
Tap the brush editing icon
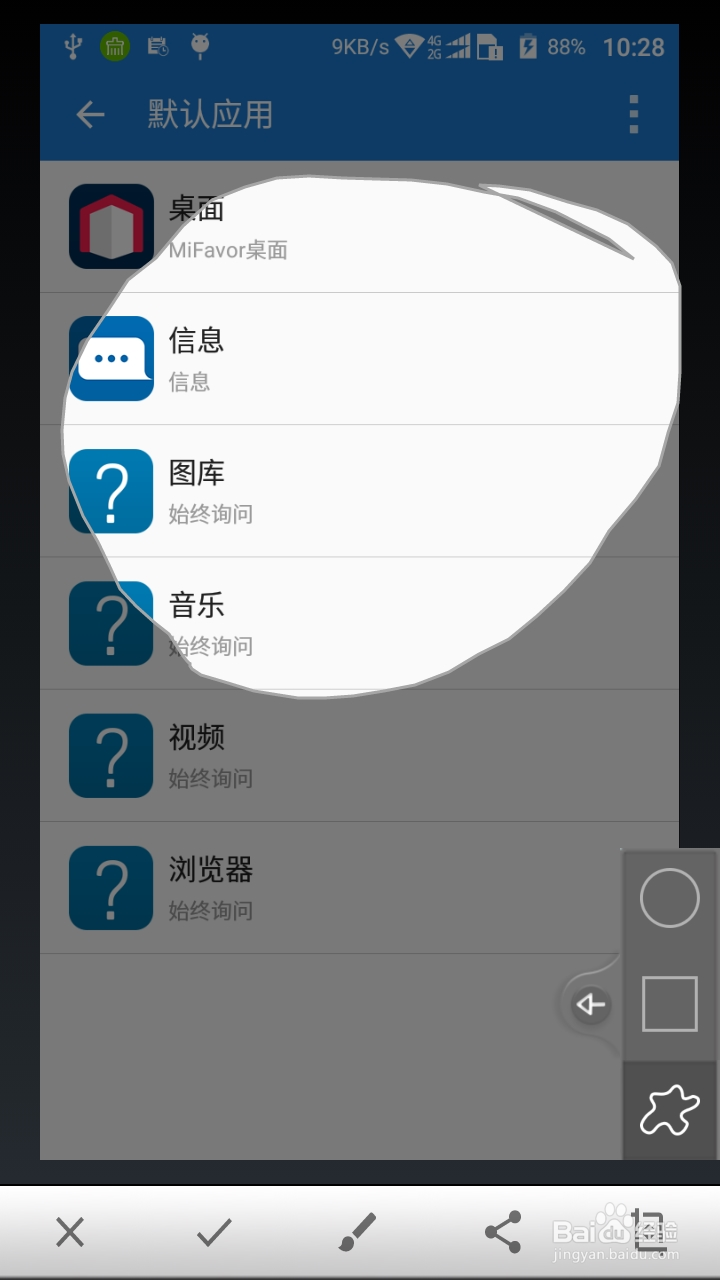pos(357,1232)
